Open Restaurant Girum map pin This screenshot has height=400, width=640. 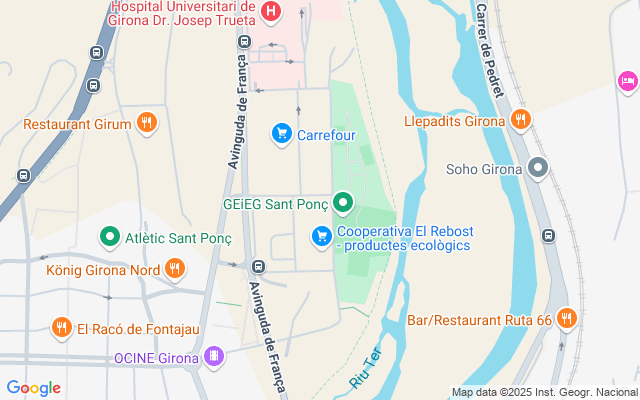[x=147, y=123]
